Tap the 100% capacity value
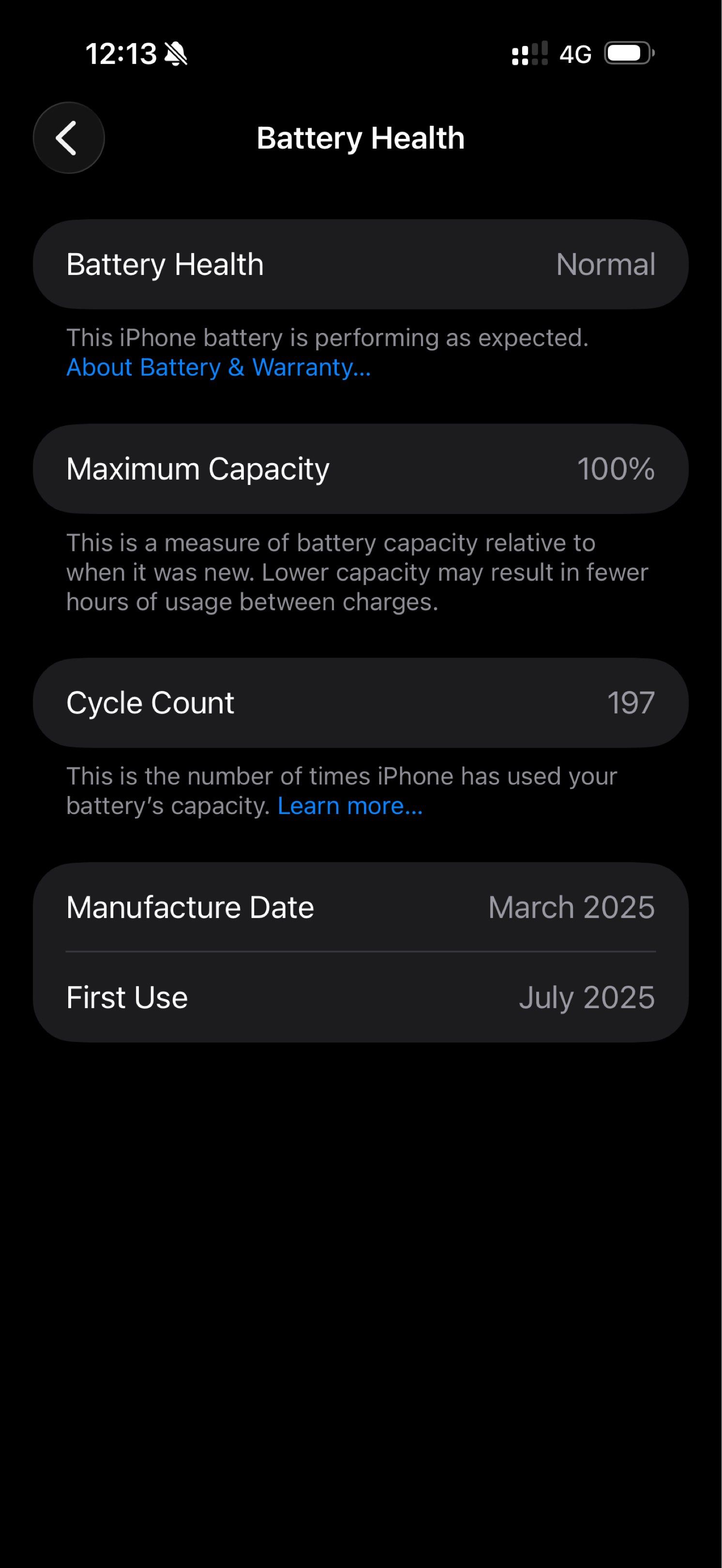This screenshot has height=1568, width=722. [617, 468]
